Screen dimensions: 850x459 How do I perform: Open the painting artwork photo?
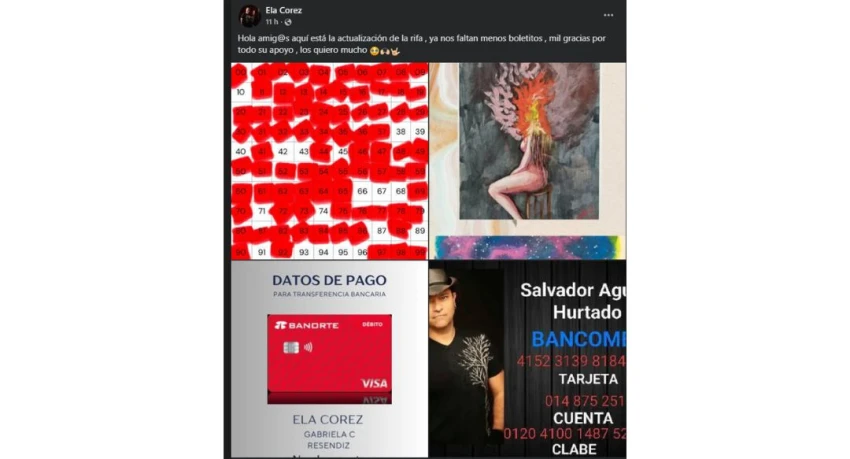click(527, 161)
